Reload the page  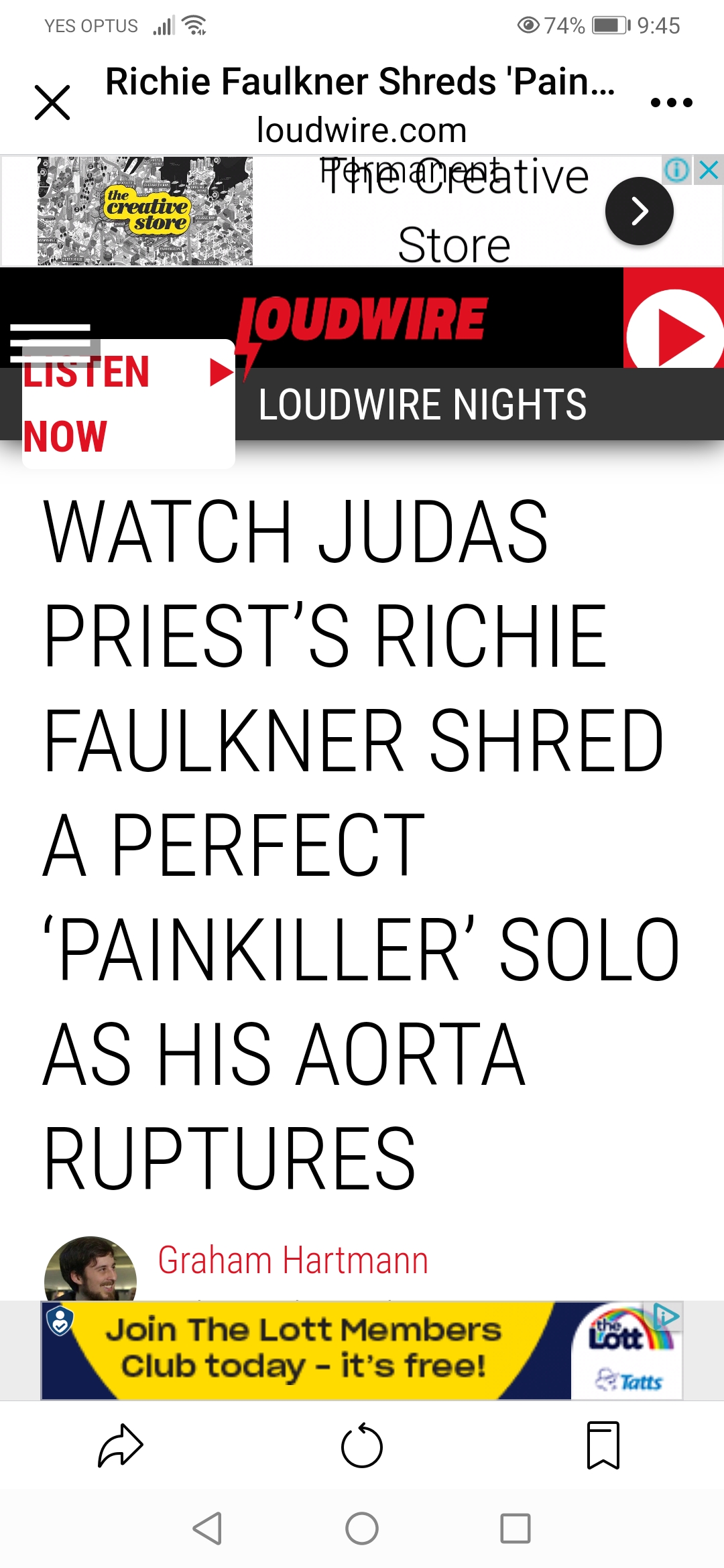(x=362, y=1445)
